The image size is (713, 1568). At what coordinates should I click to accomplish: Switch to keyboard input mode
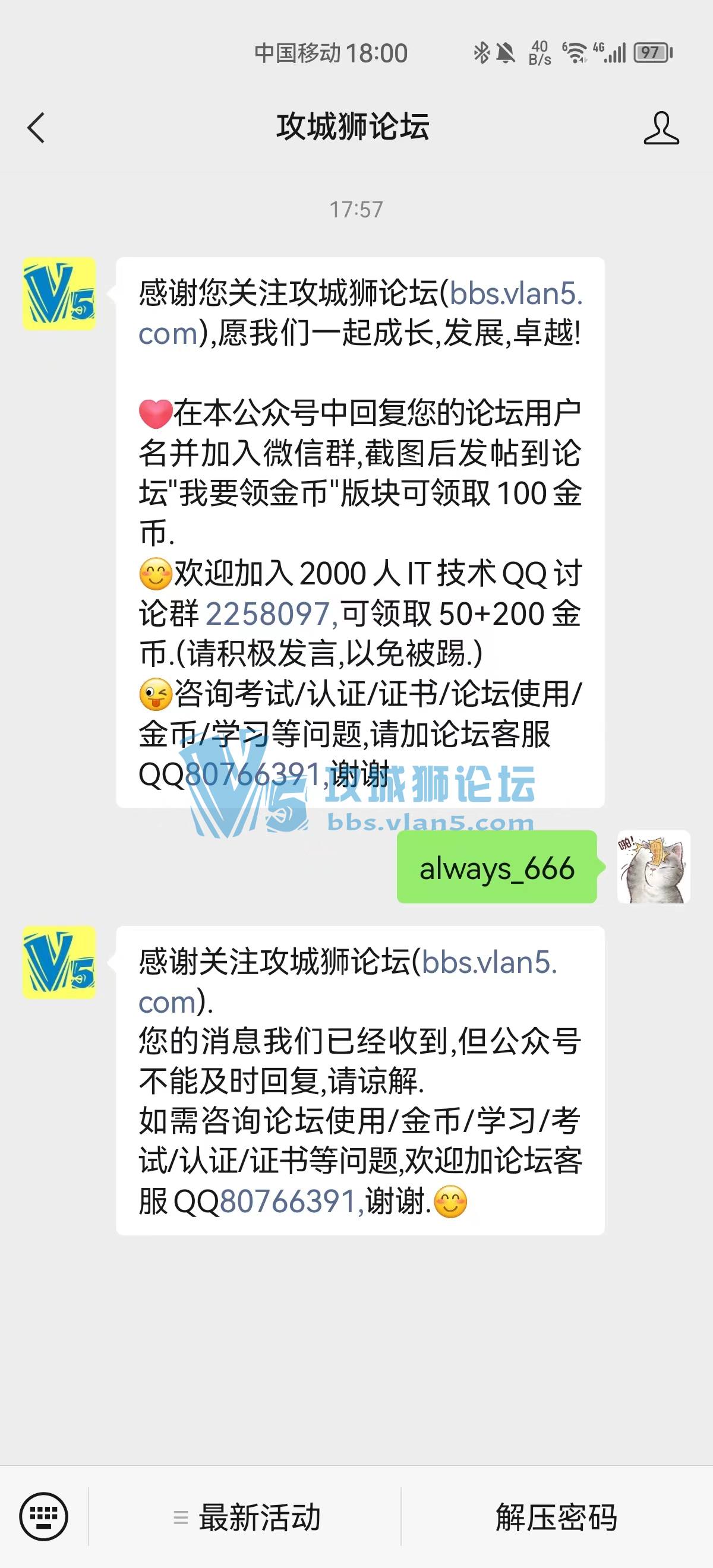pos(44,1516)
